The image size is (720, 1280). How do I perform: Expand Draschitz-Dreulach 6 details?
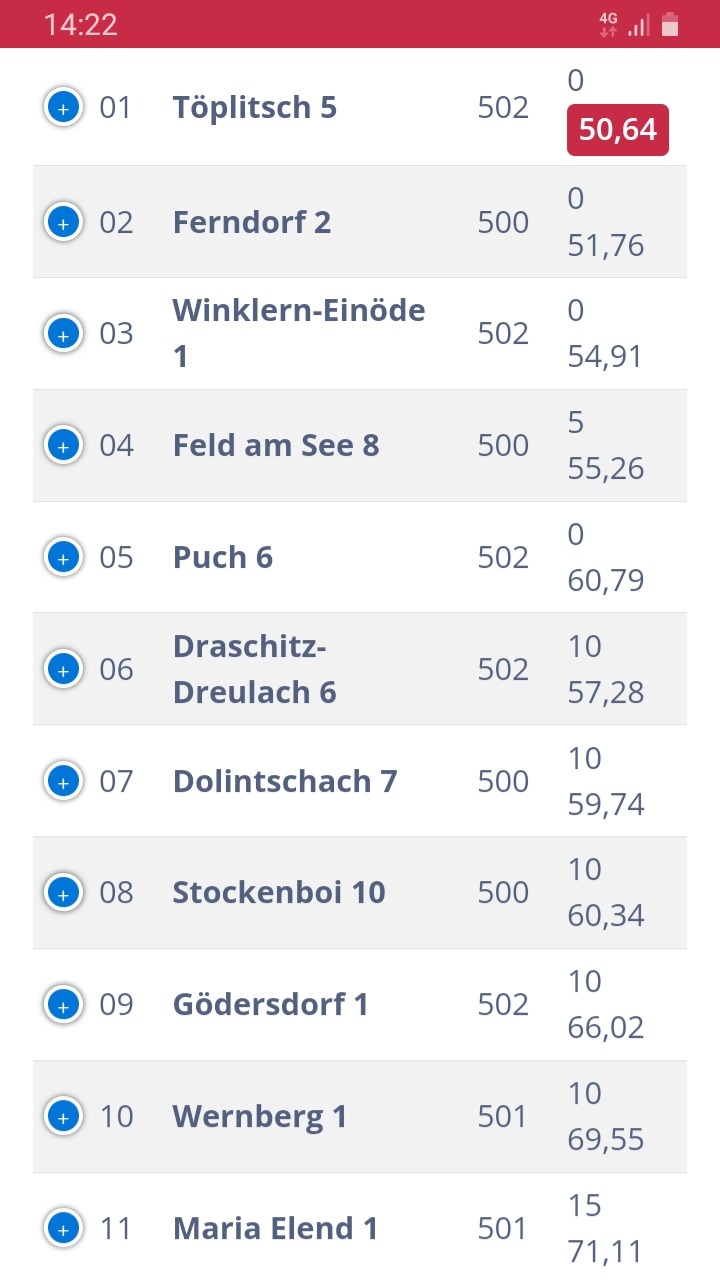pyautogui.click(x=63, y=669)
